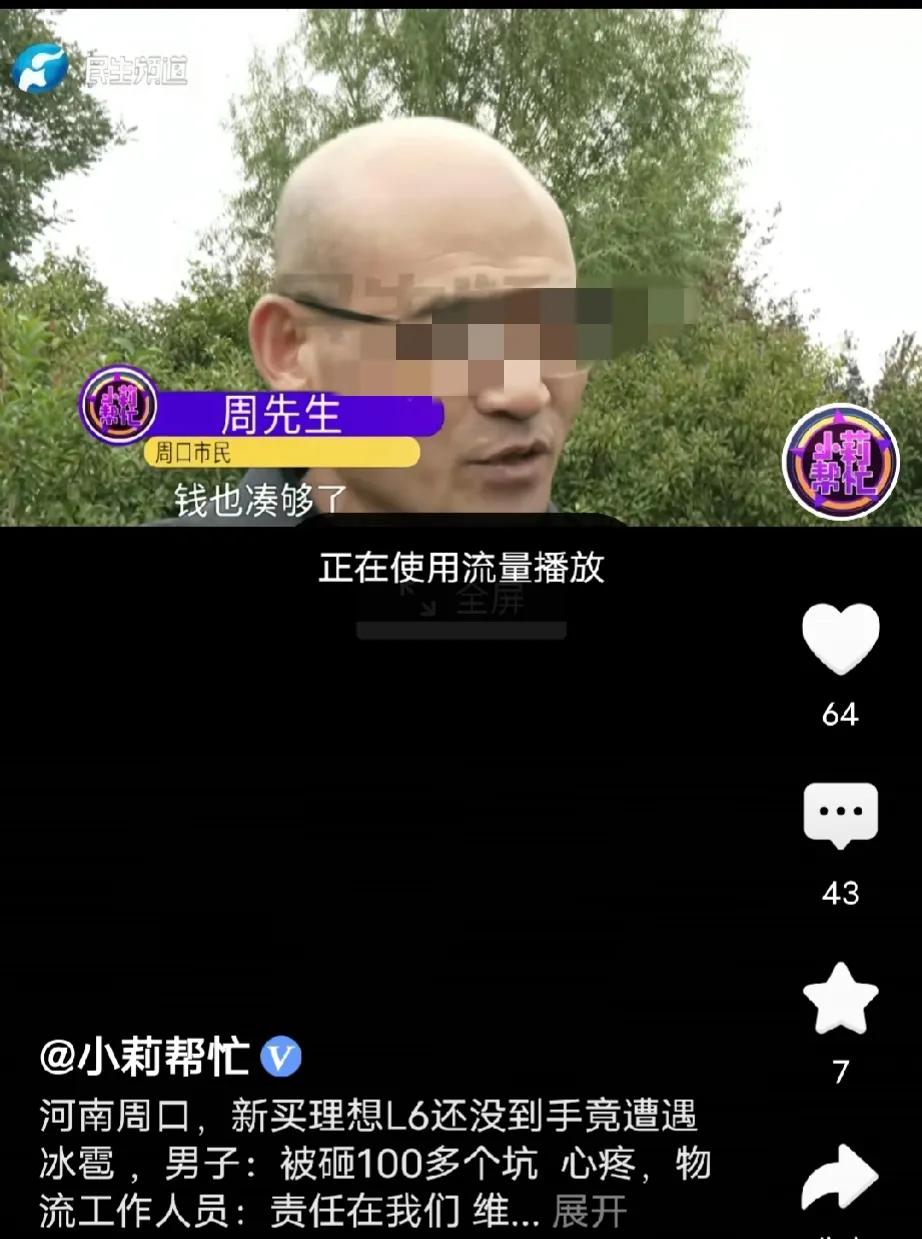Open the @小莉帮忙 account name
Viewport: 922px width, 1239px height.
(x=145, y=1057)
